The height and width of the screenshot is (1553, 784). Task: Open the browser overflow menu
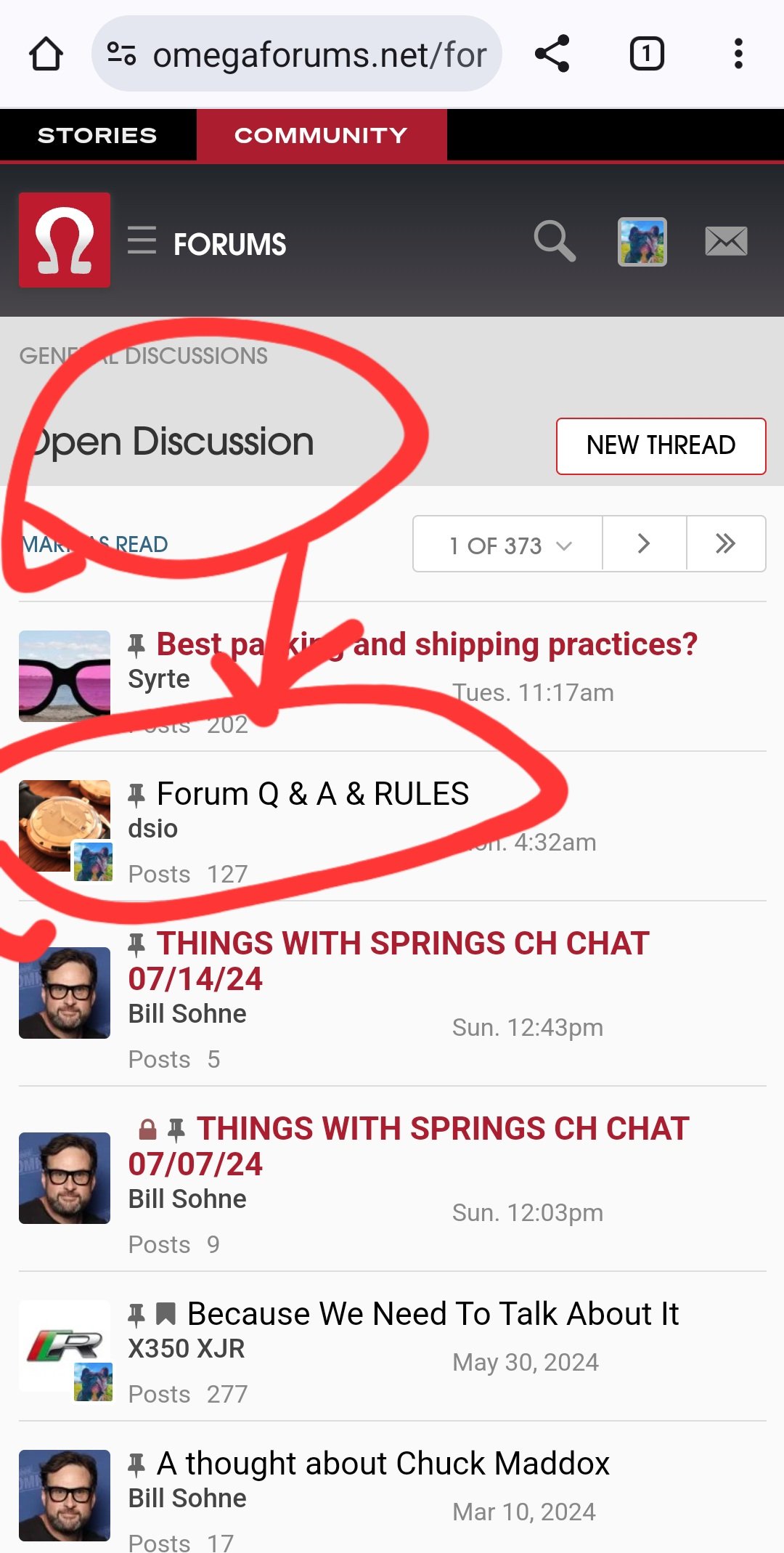[x=738, y=54]
